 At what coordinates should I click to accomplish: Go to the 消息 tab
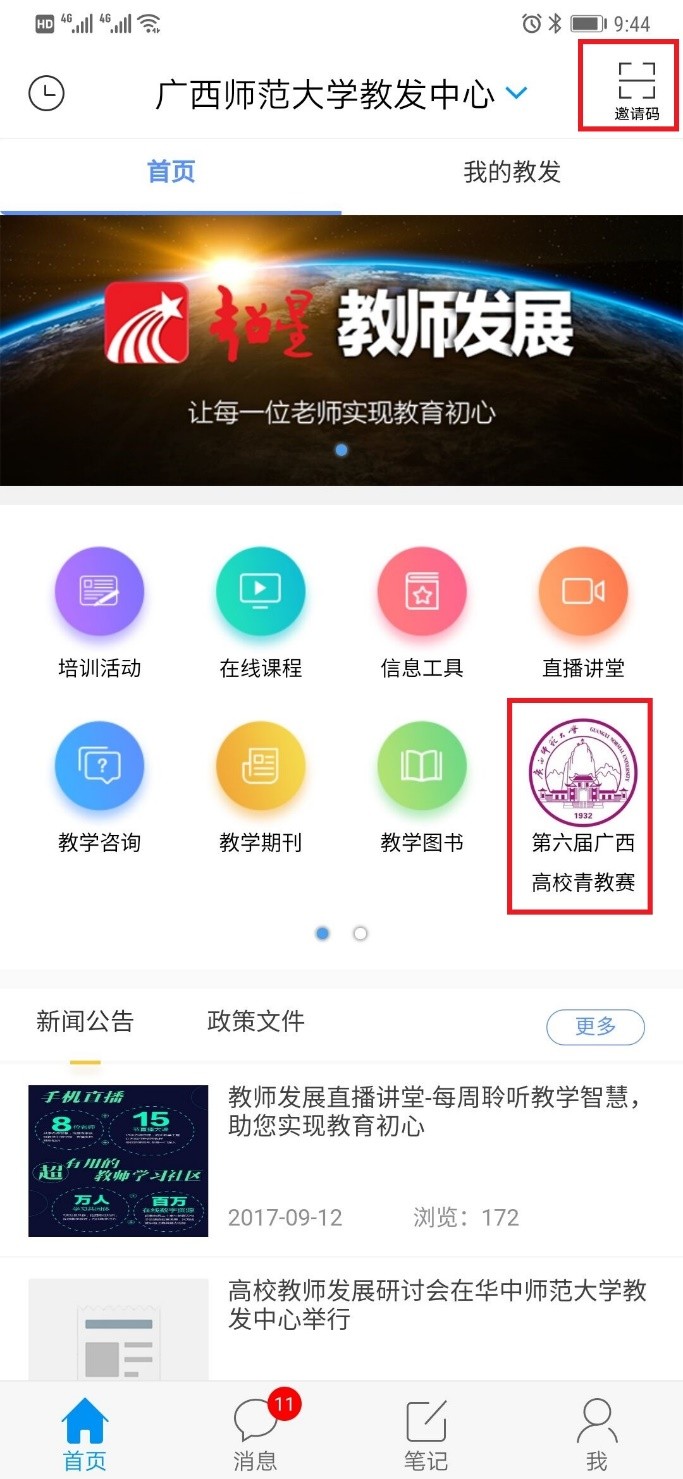coord(256,1433)
